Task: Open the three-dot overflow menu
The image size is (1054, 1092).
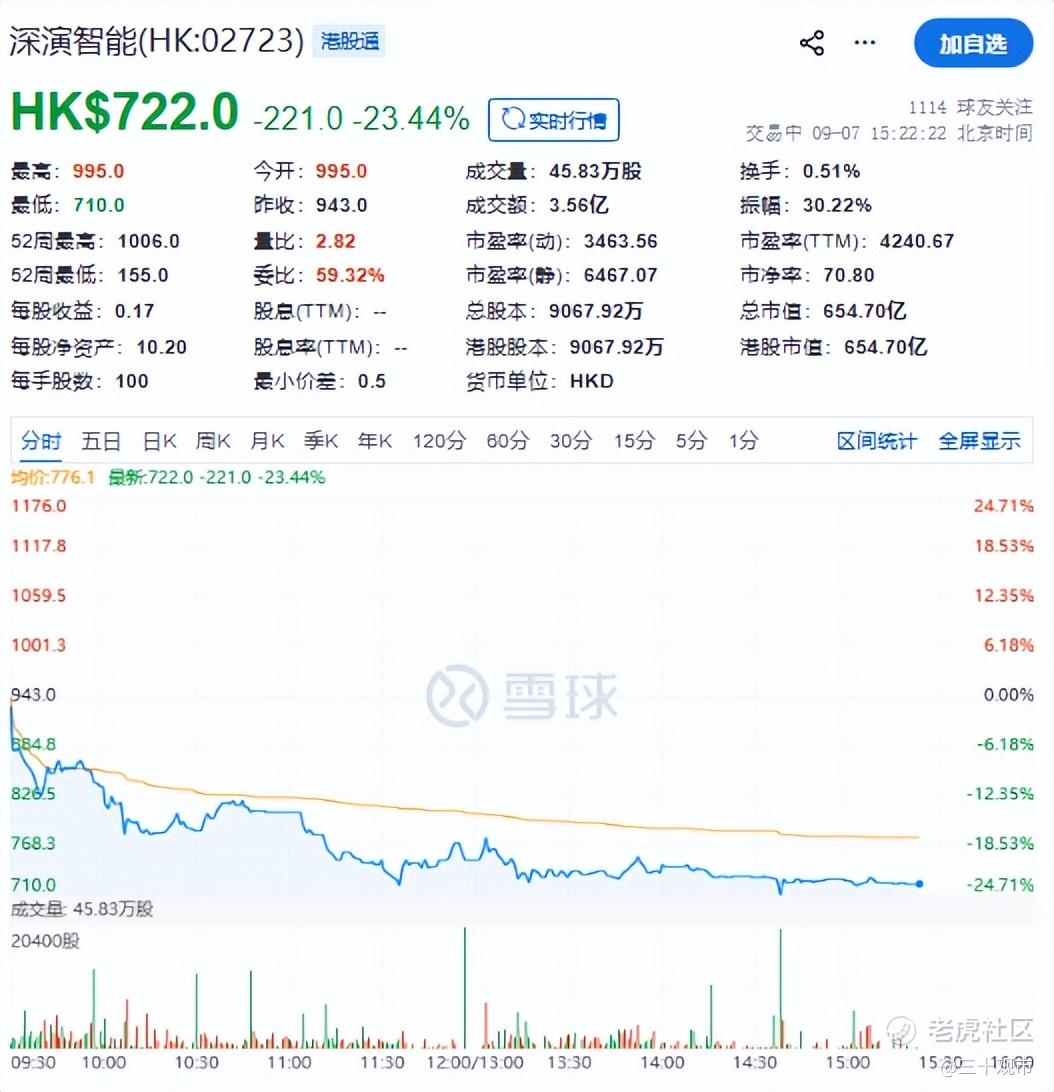Action: [x=865, y=43]
